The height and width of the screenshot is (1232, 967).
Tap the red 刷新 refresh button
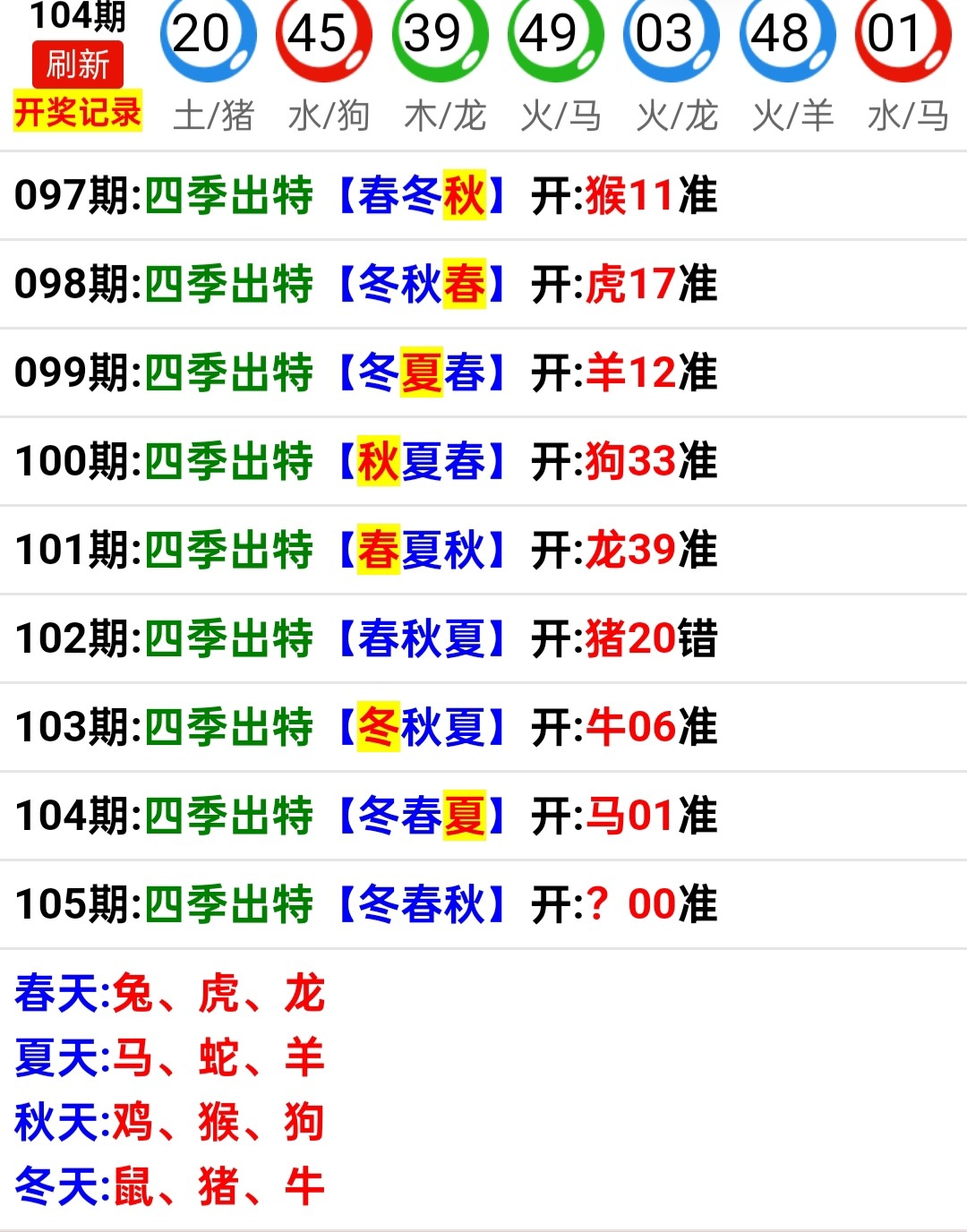click(x=78, y=64)
